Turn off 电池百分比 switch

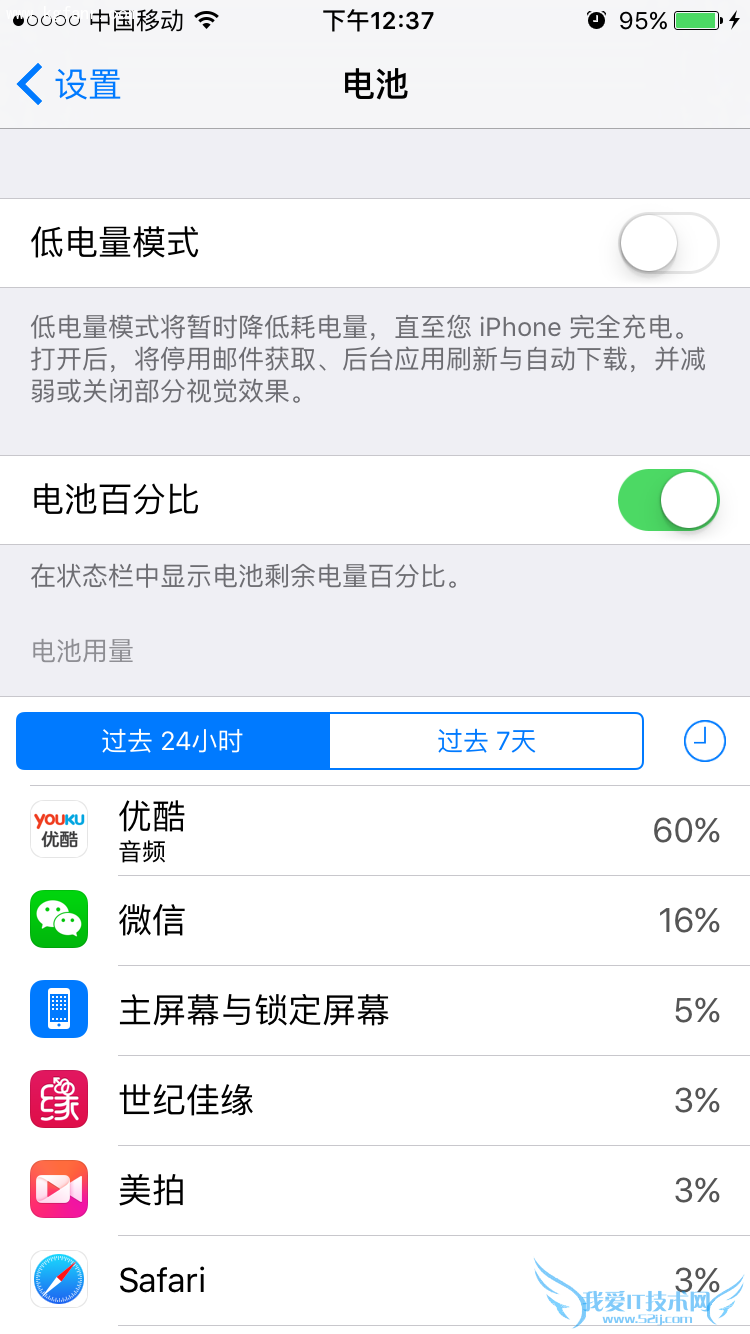[x=668, y=500]
